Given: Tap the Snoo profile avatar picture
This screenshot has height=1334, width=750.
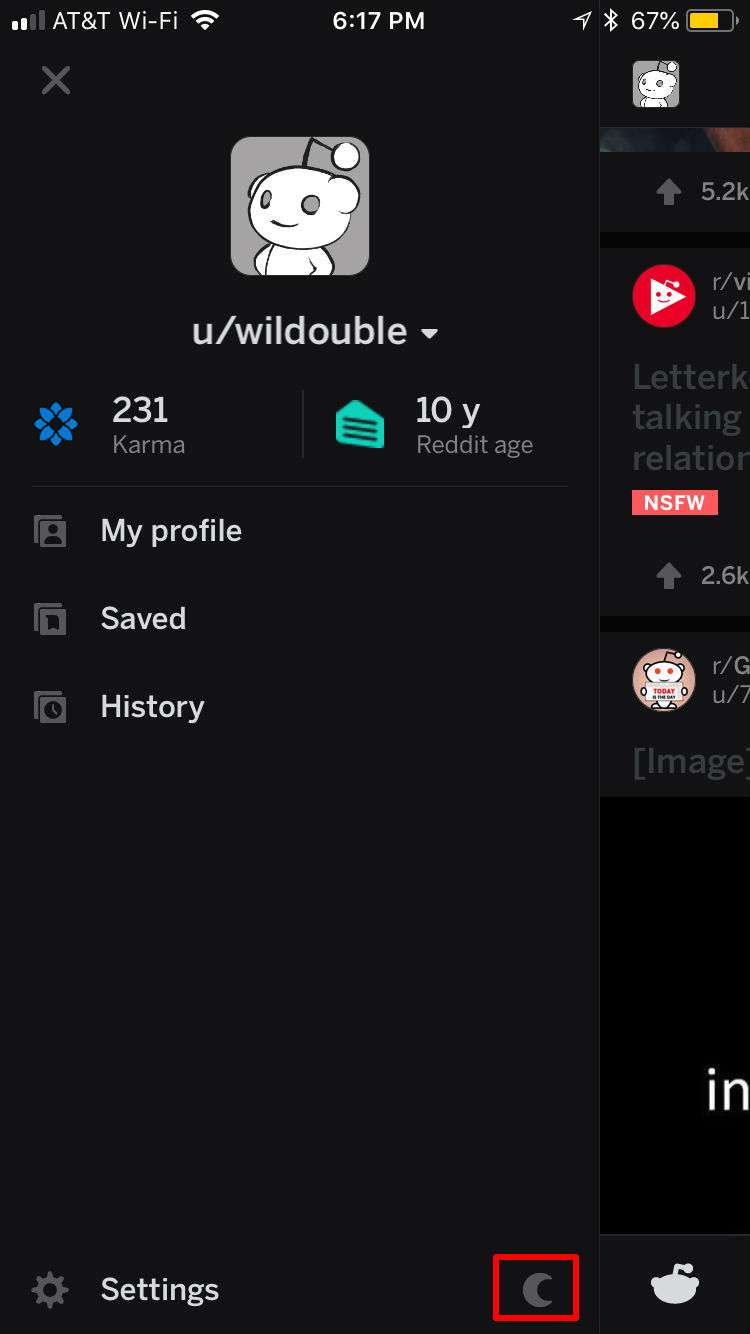Looking at the screenshot, I should tap(300, 206).
